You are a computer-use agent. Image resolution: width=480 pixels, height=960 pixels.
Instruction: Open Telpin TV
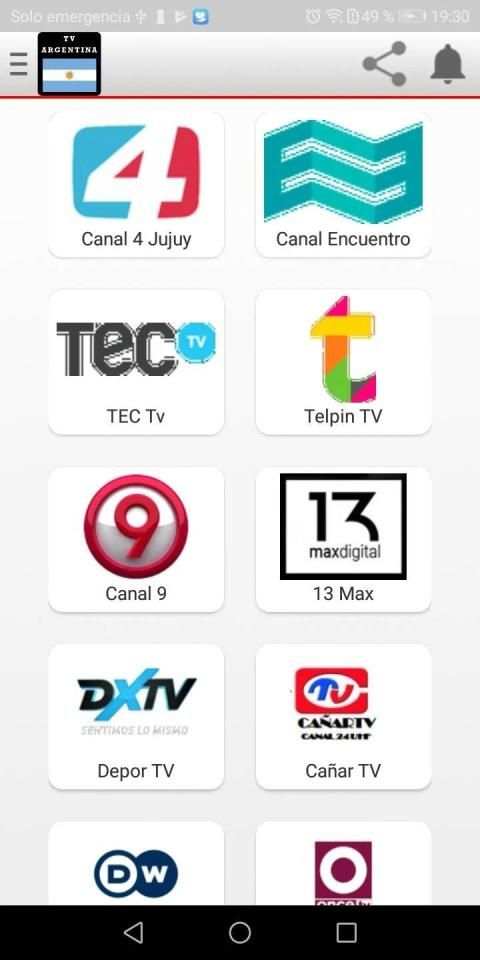[x=343, y=362]
